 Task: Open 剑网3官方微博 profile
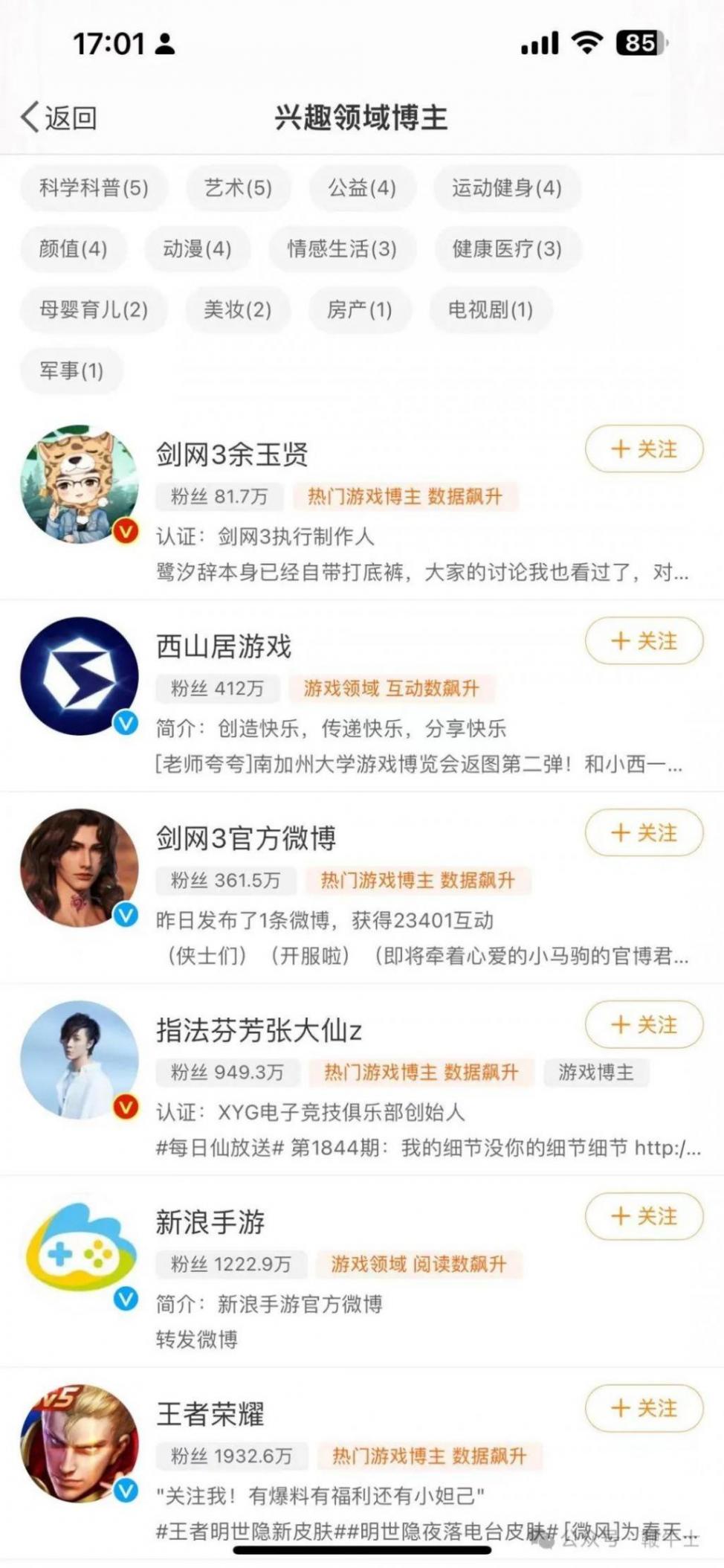(x=245, y=838)
